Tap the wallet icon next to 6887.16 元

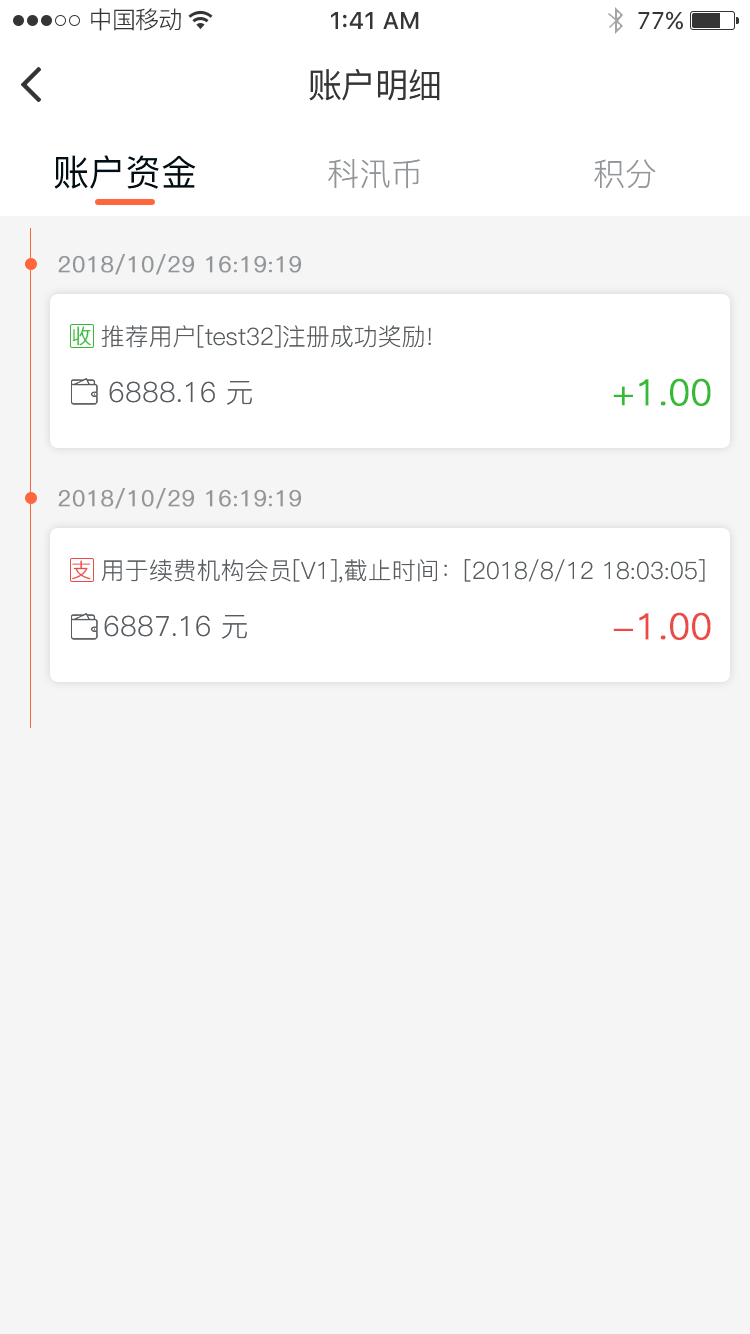83,626
